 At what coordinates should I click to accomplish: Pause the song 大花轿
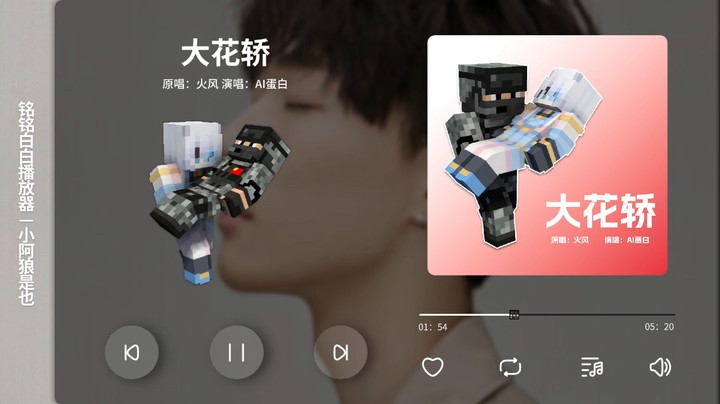coord(236,352)
